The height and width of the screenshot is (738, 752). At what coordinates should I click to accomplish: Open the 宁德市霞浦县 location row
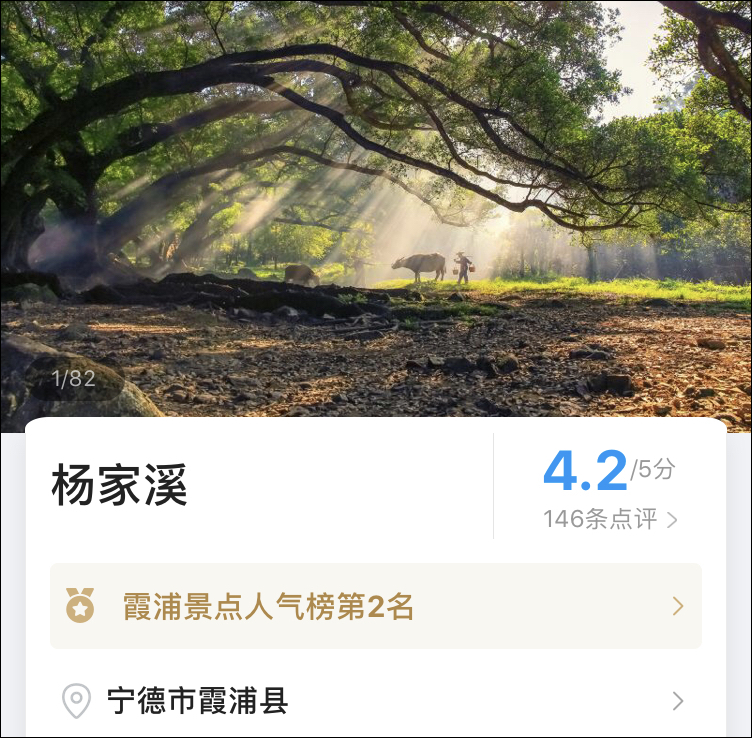point(376,700)
